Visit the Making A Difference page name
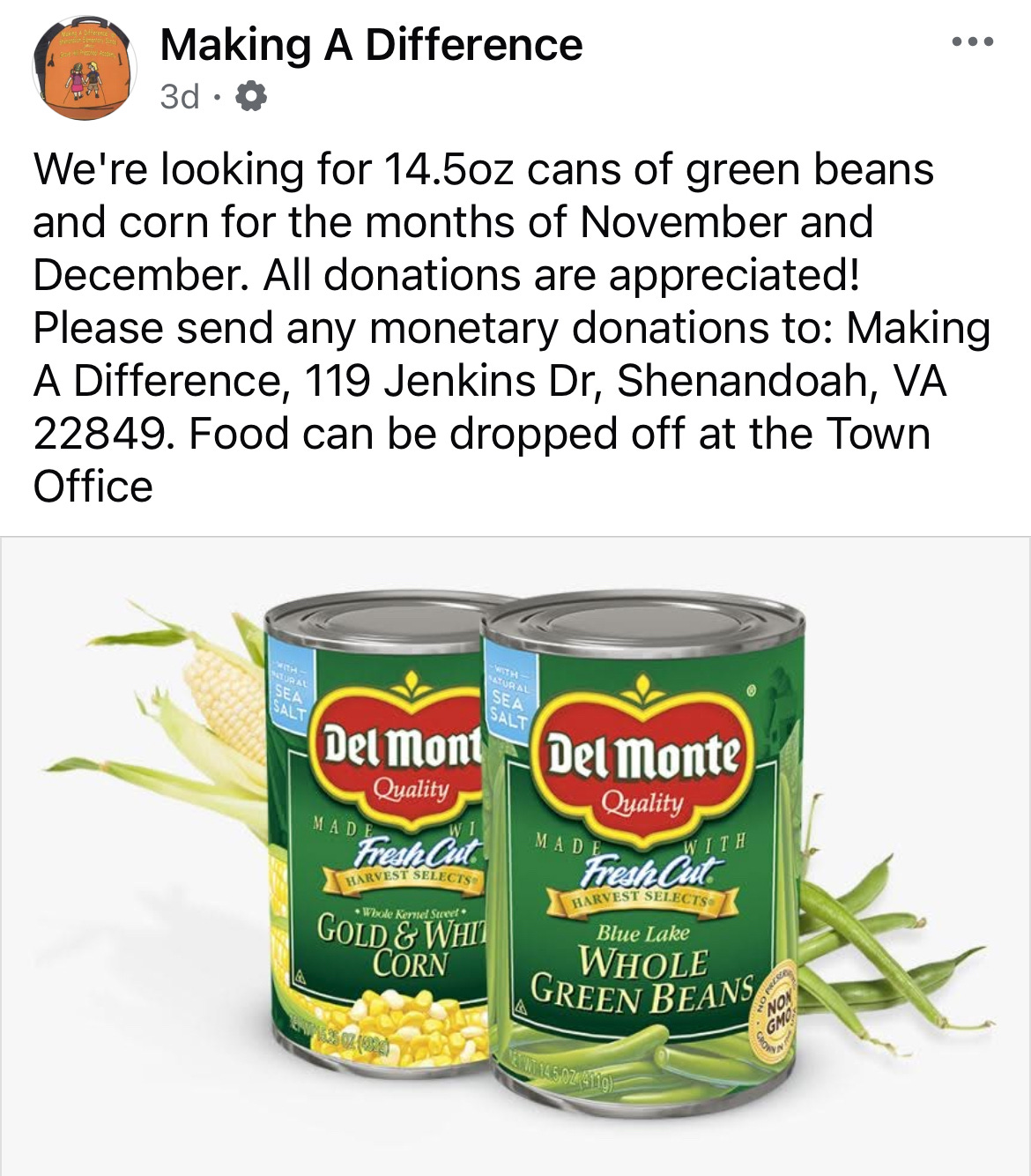The height and width of the screenshot is (1176, 1031). pos(371,44)
